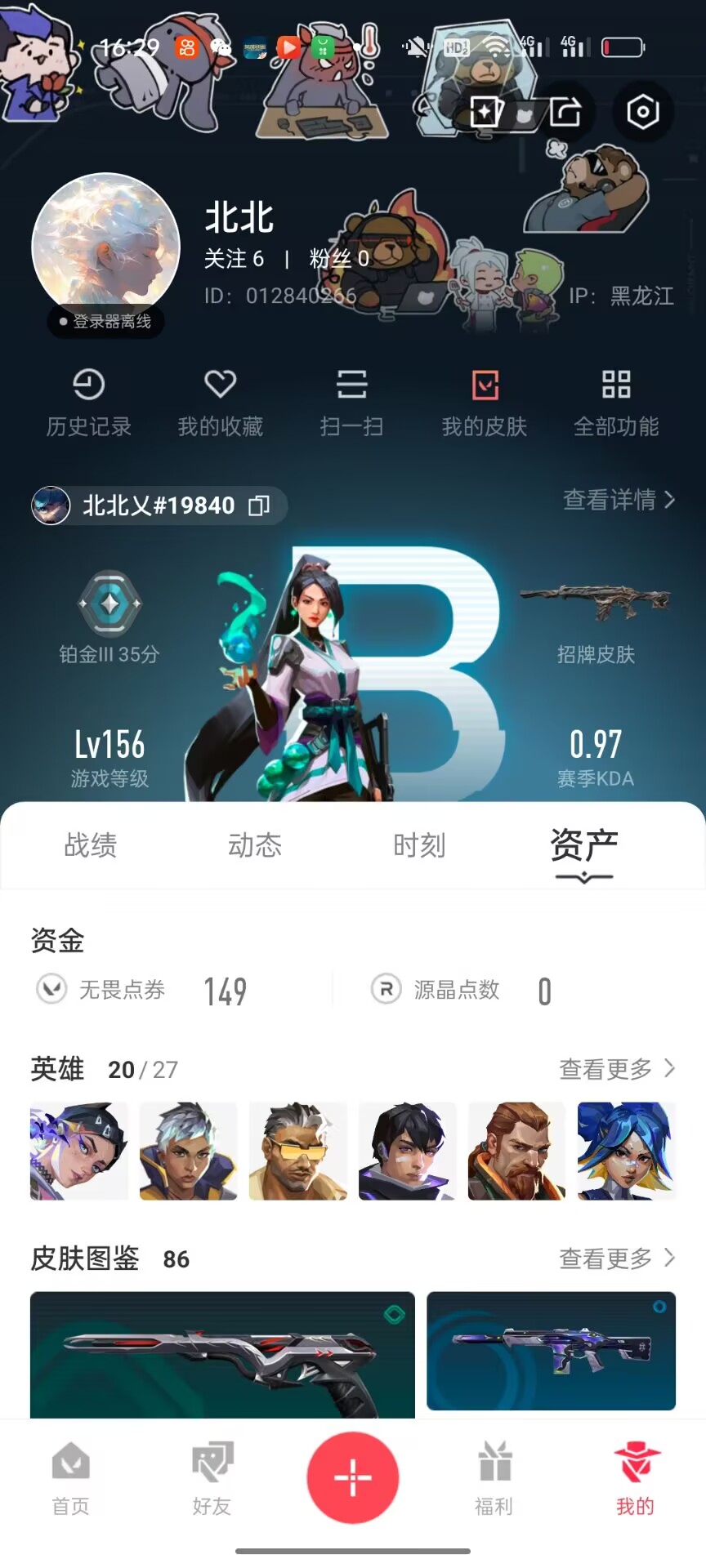Switch to the 动态 tab

click(x=255, y=845)
